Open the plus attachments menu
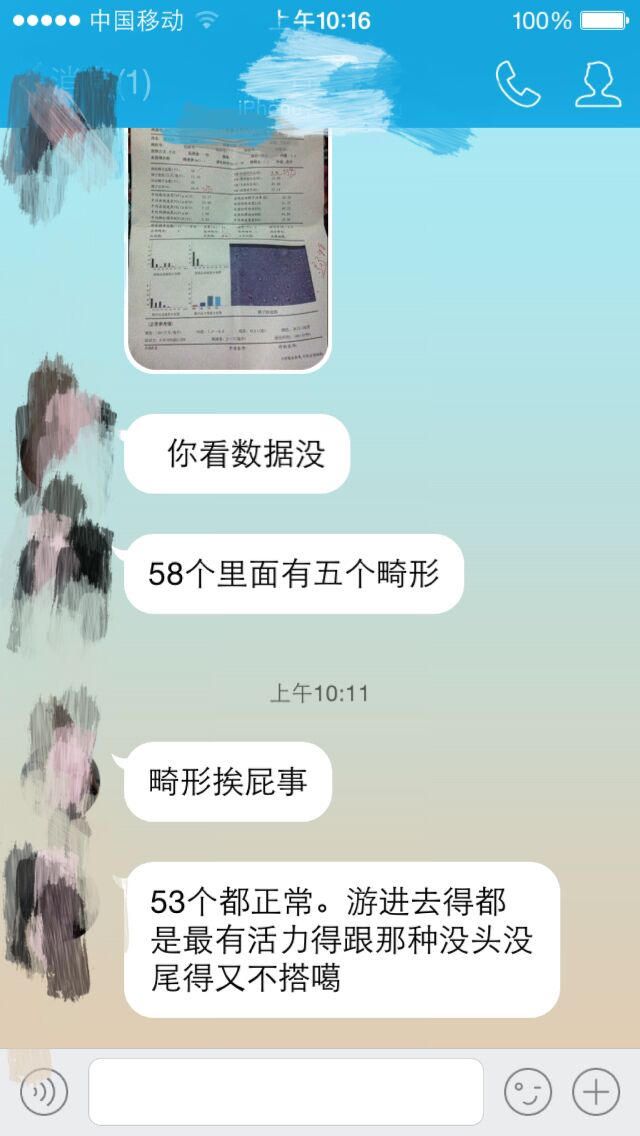Screen dimensions: 640x1136 tap(596, 1092)
